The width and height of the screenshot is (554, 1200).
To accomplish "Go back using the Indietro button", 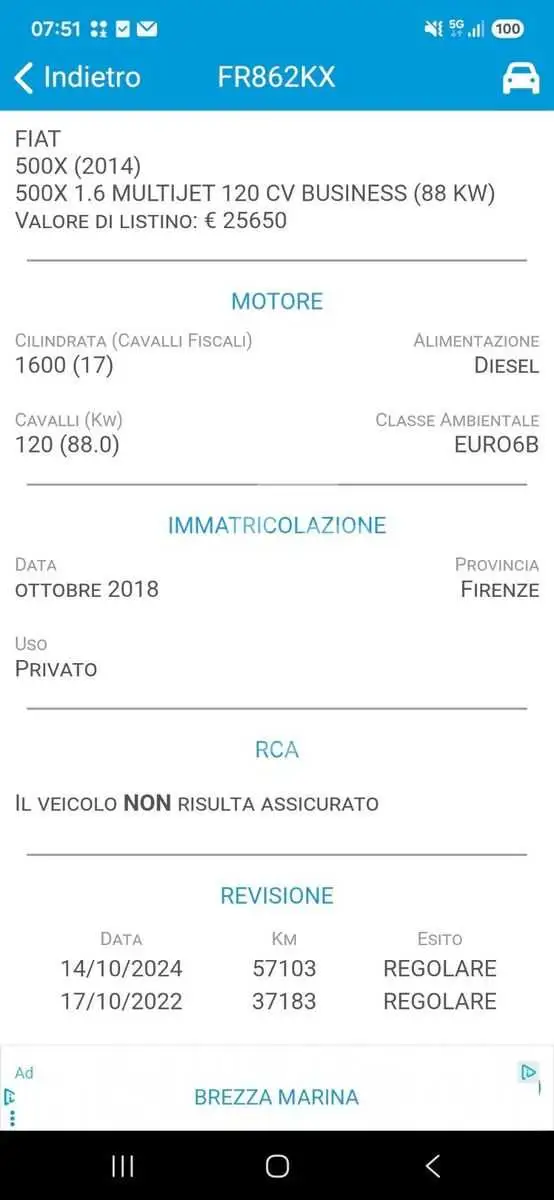I will point(77,77).
